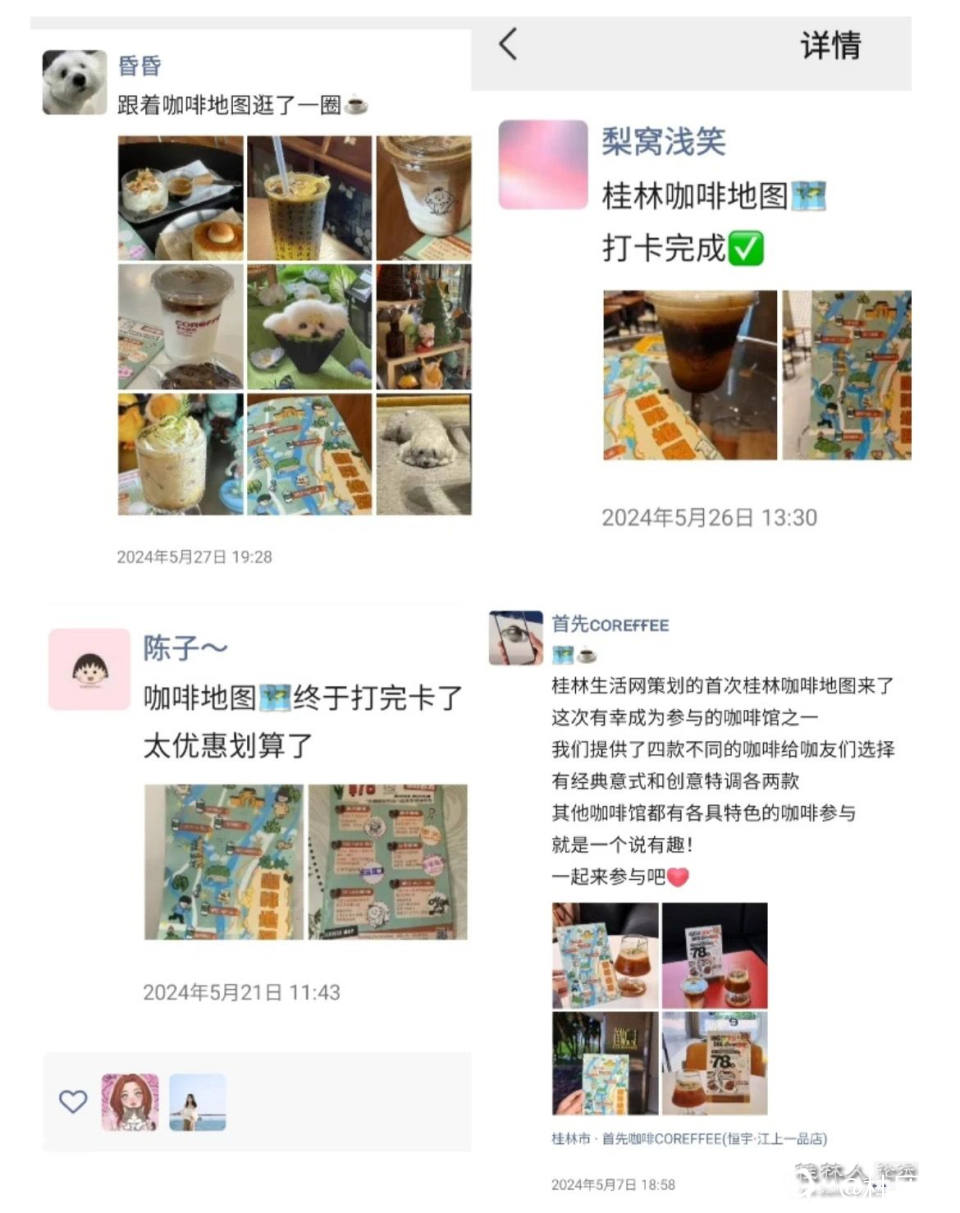Tap the back arrow on the 详情 page
The image size is (960, 1213).
coord(508,46)
